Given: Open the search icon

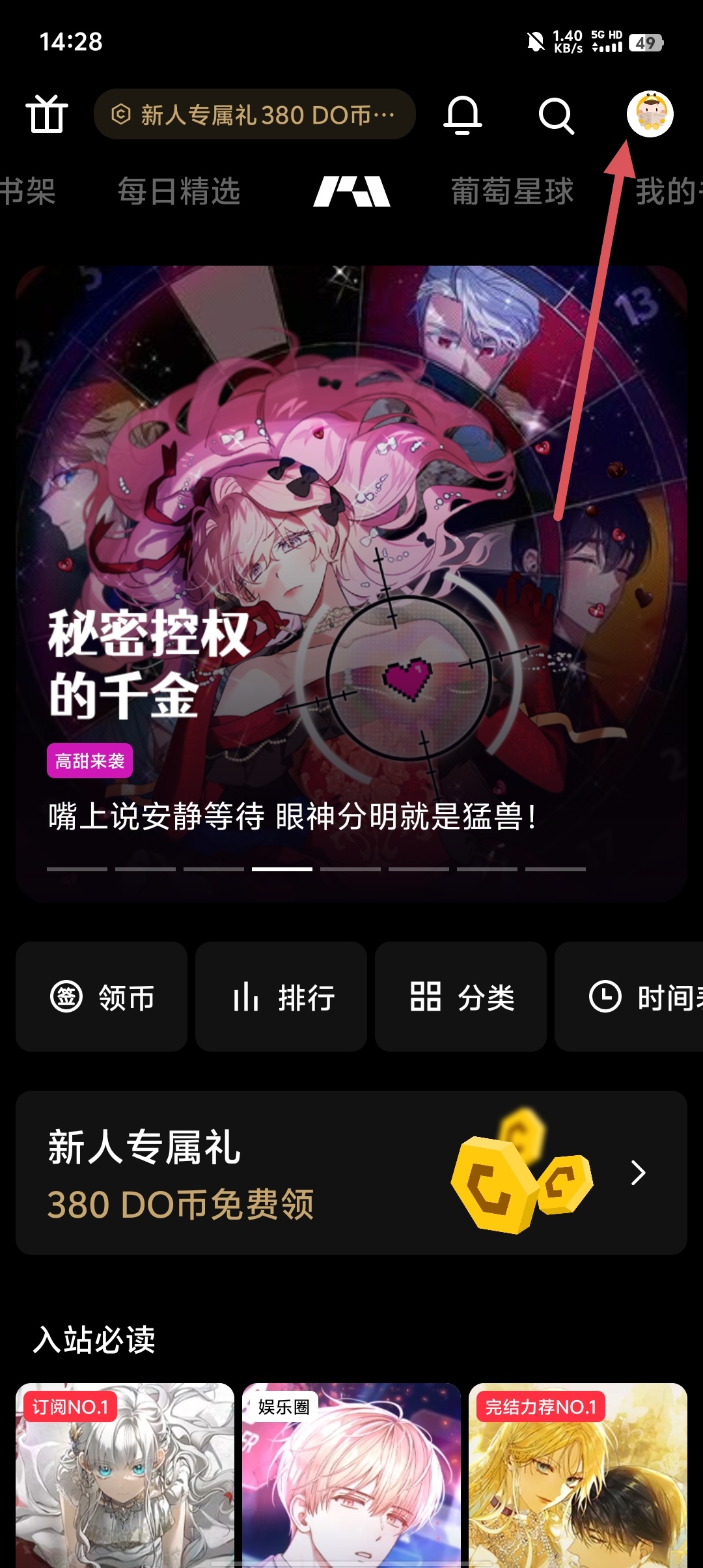Looking at the screenshot, I should 557,116.
